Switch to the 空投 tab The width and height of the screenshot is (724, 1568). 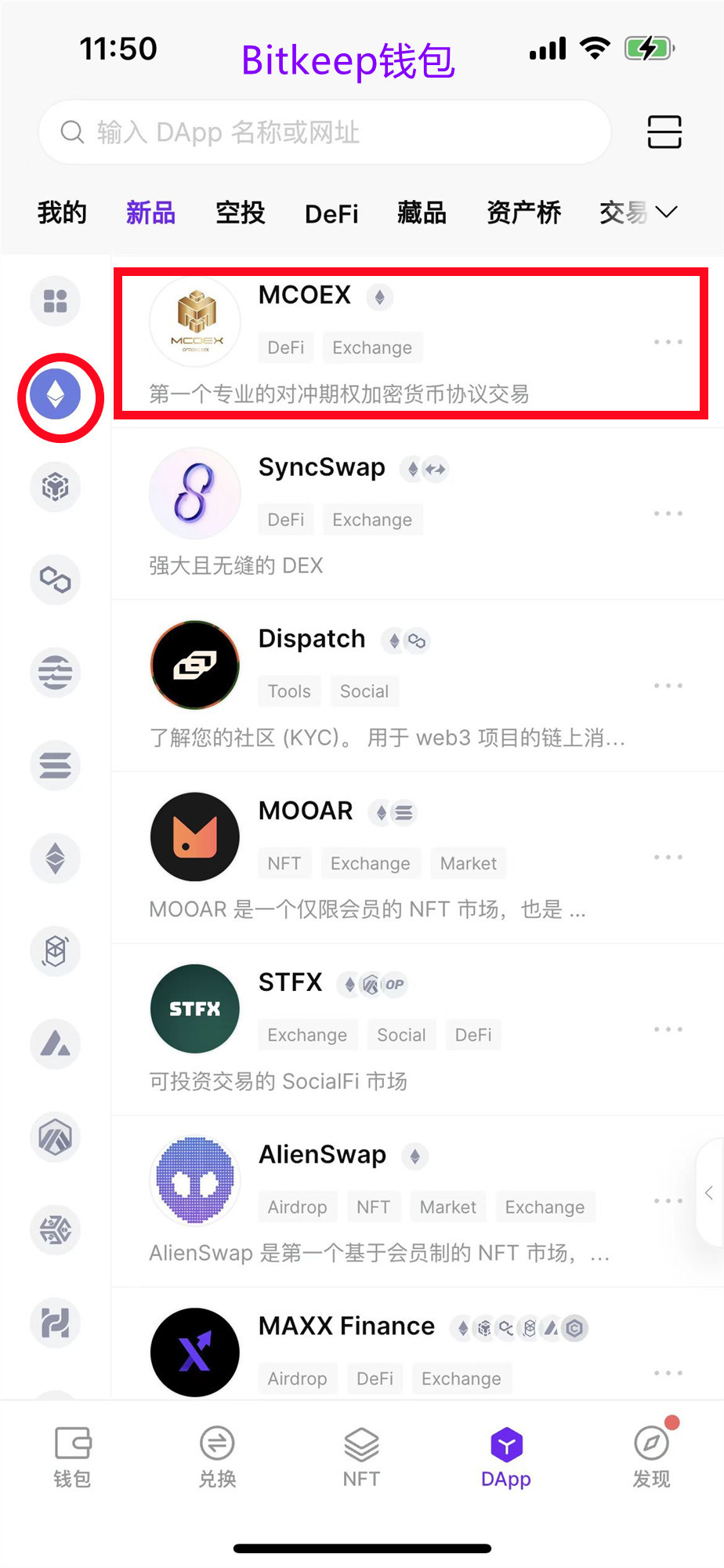240,212
